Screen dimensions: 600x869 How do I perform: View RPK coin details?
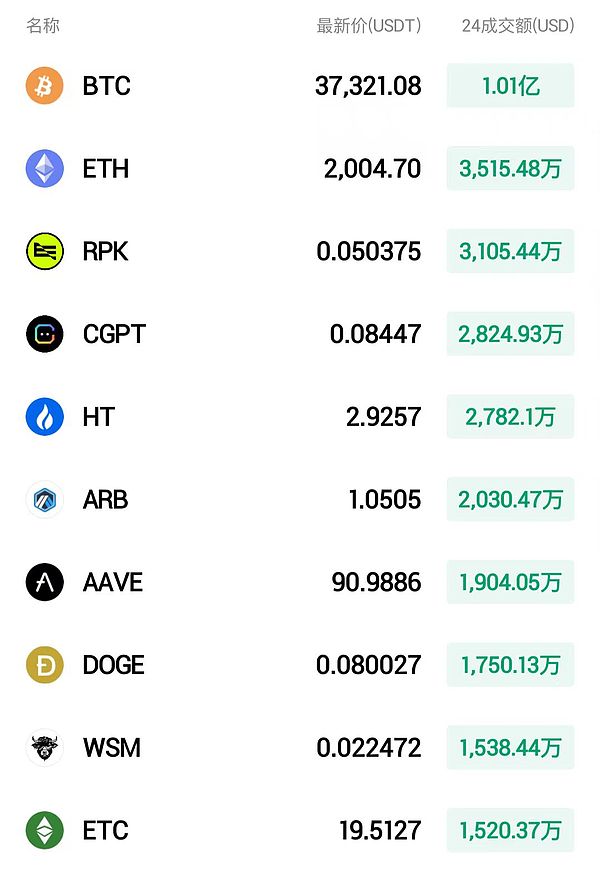106,252
